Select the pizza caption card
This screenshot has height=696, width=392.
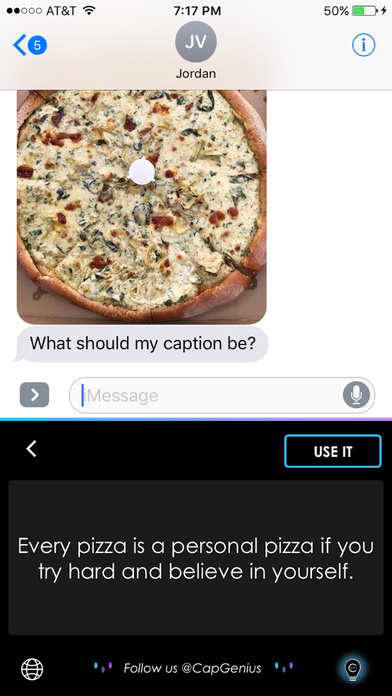pos(196,558)
